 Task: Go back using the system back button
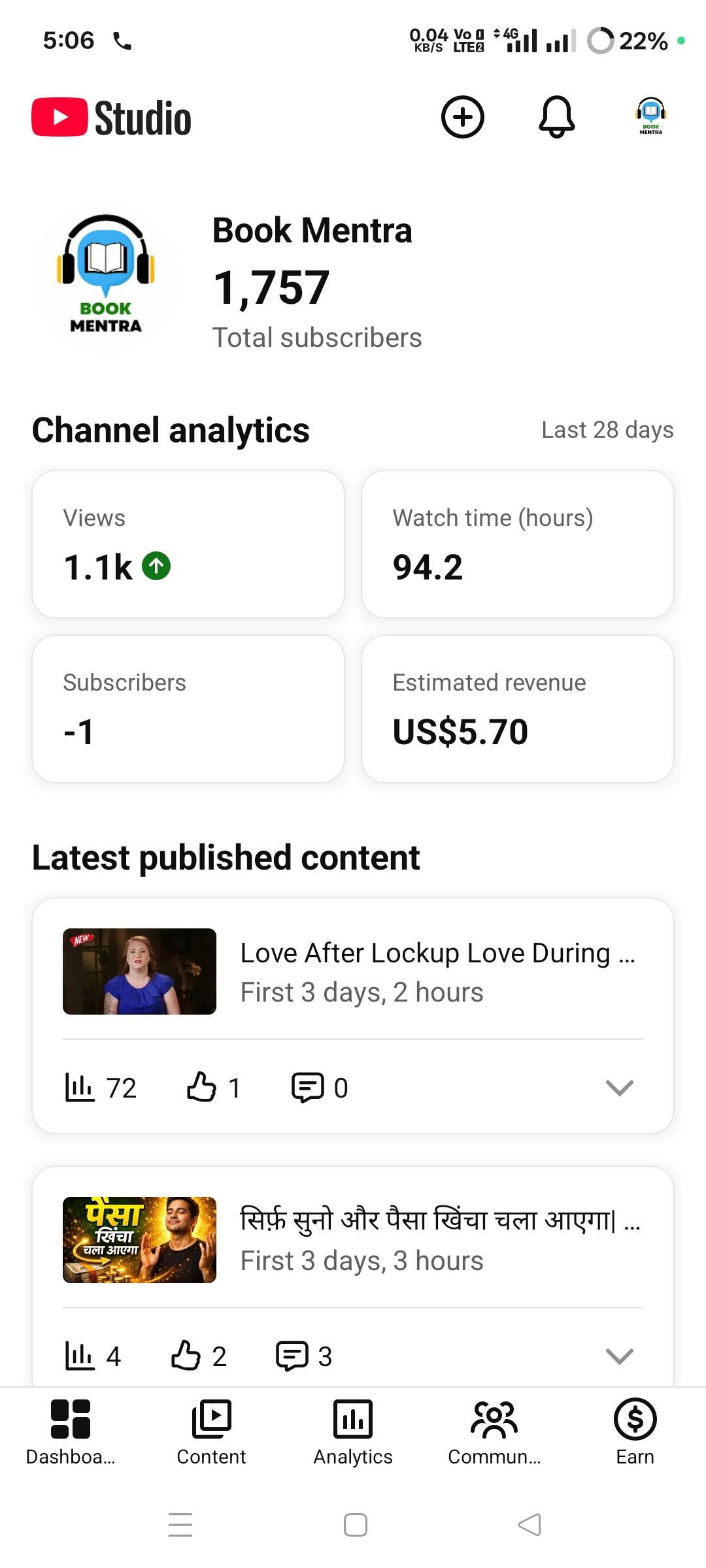[x=529, y=1525]
